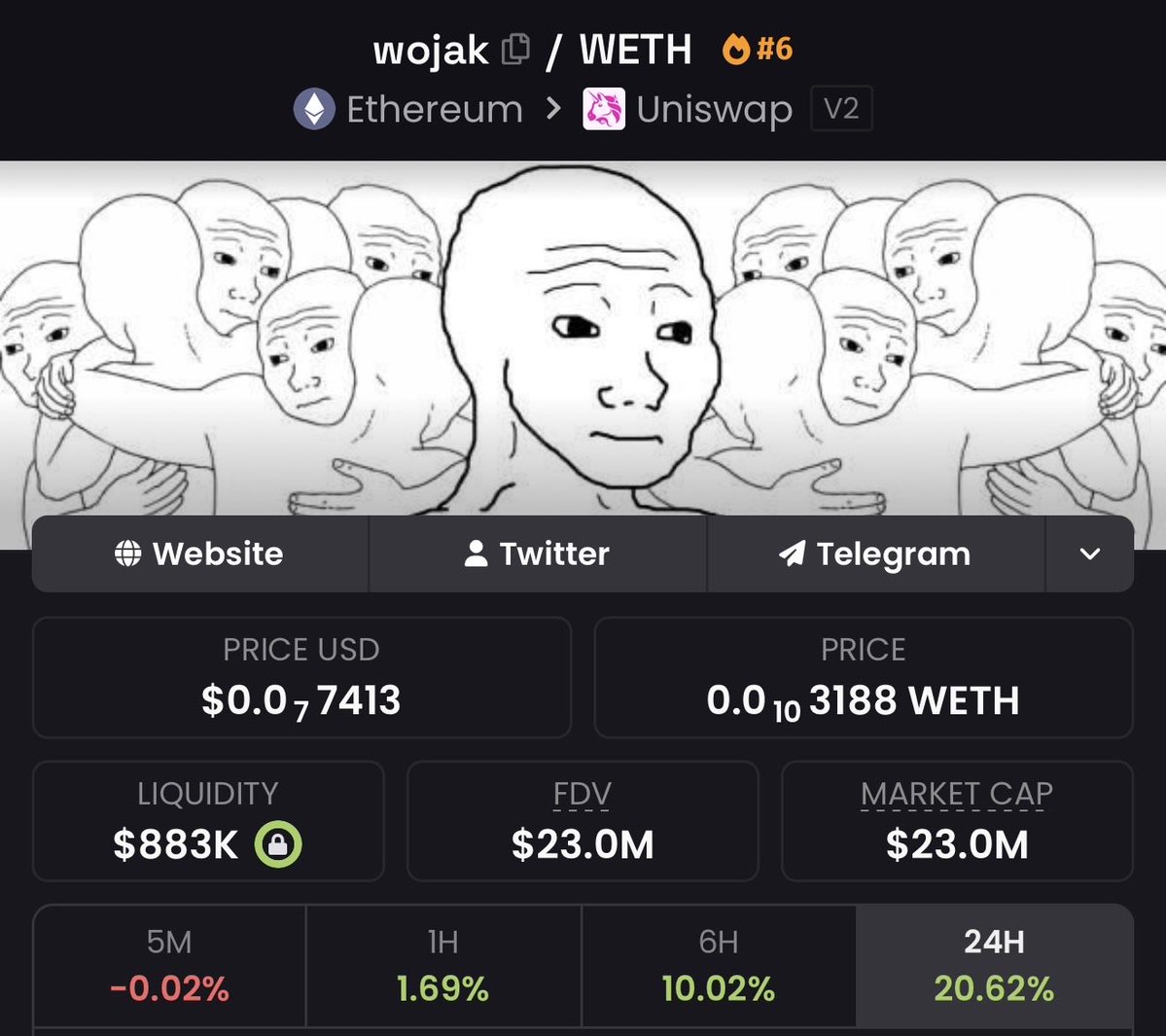This screenshot has width=1166, height=1036.
Task: Open the Telegram link
Action: coord(875,554)
